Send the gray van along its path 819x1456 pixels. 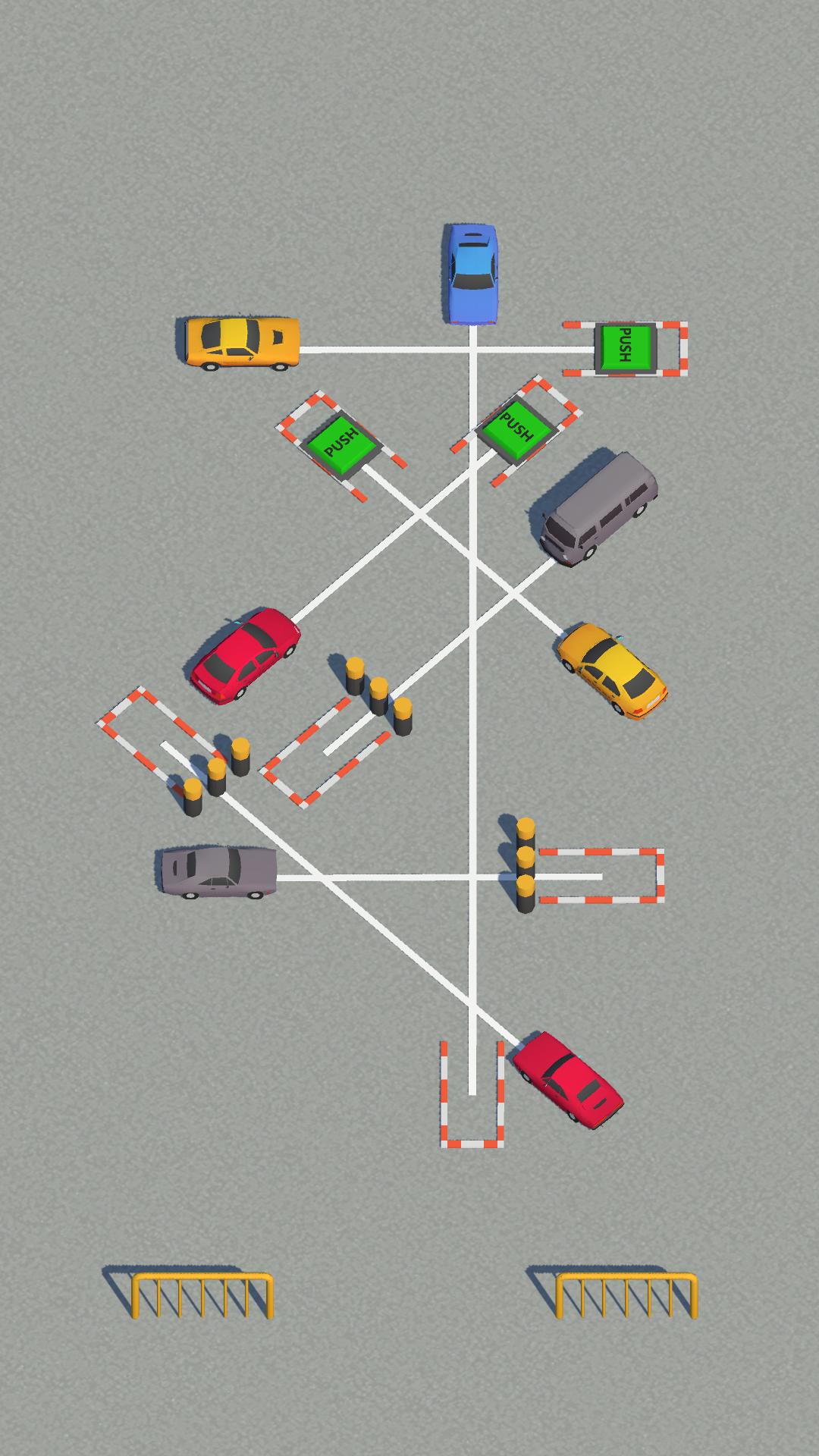click(598, 509)
